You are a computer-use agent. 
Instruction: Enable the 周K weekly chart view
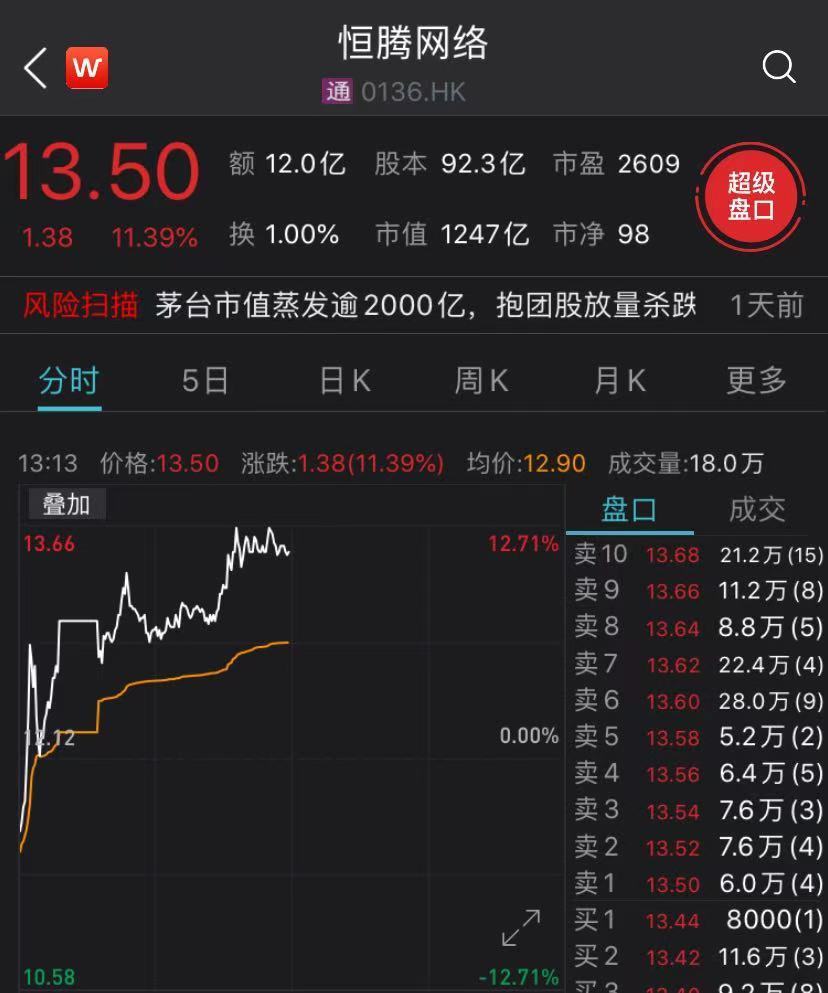click(x=481, y=380)
